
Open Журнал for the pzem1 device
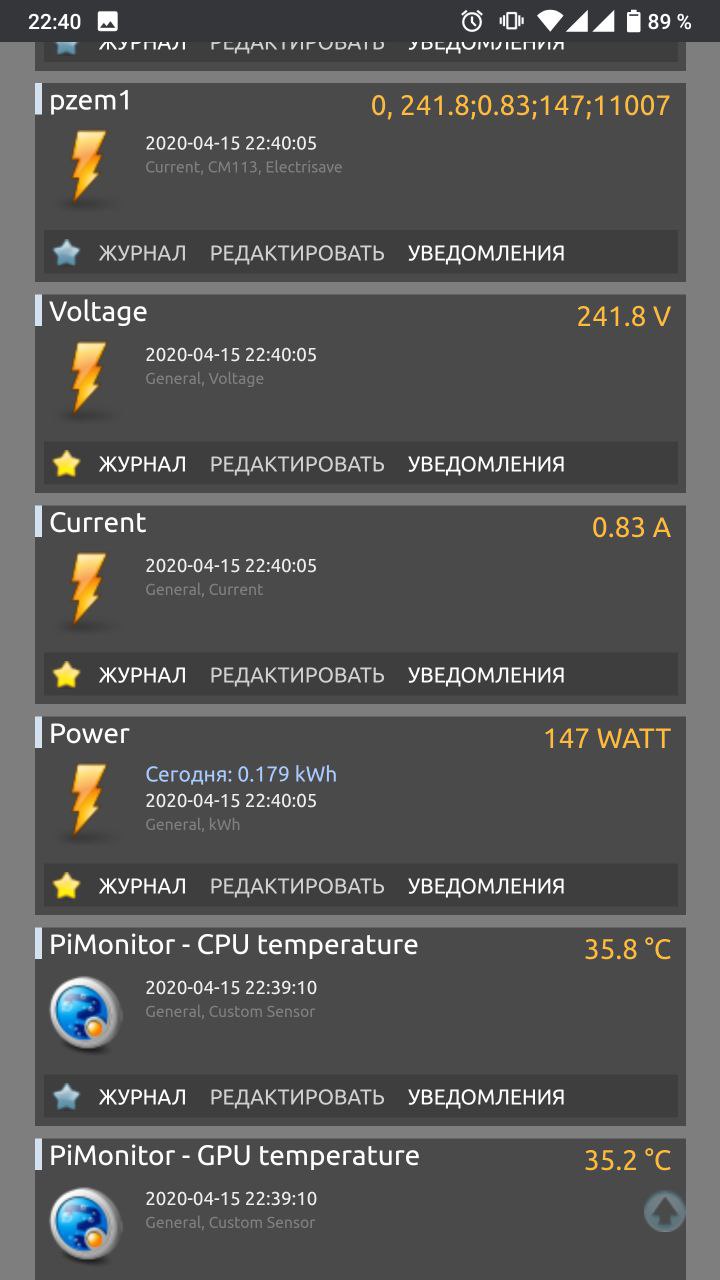142,253
